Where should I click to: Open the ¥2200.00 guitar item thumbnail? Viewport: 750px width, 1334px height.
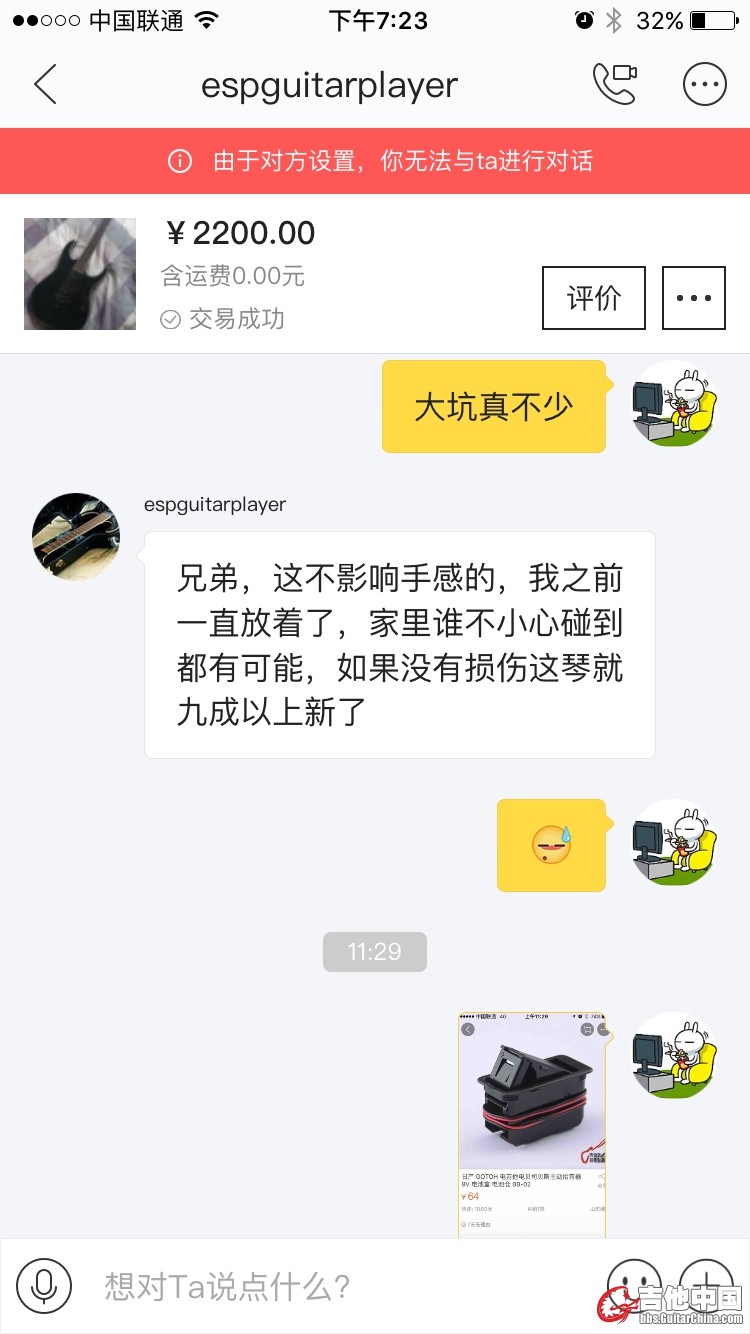point(80,274)
